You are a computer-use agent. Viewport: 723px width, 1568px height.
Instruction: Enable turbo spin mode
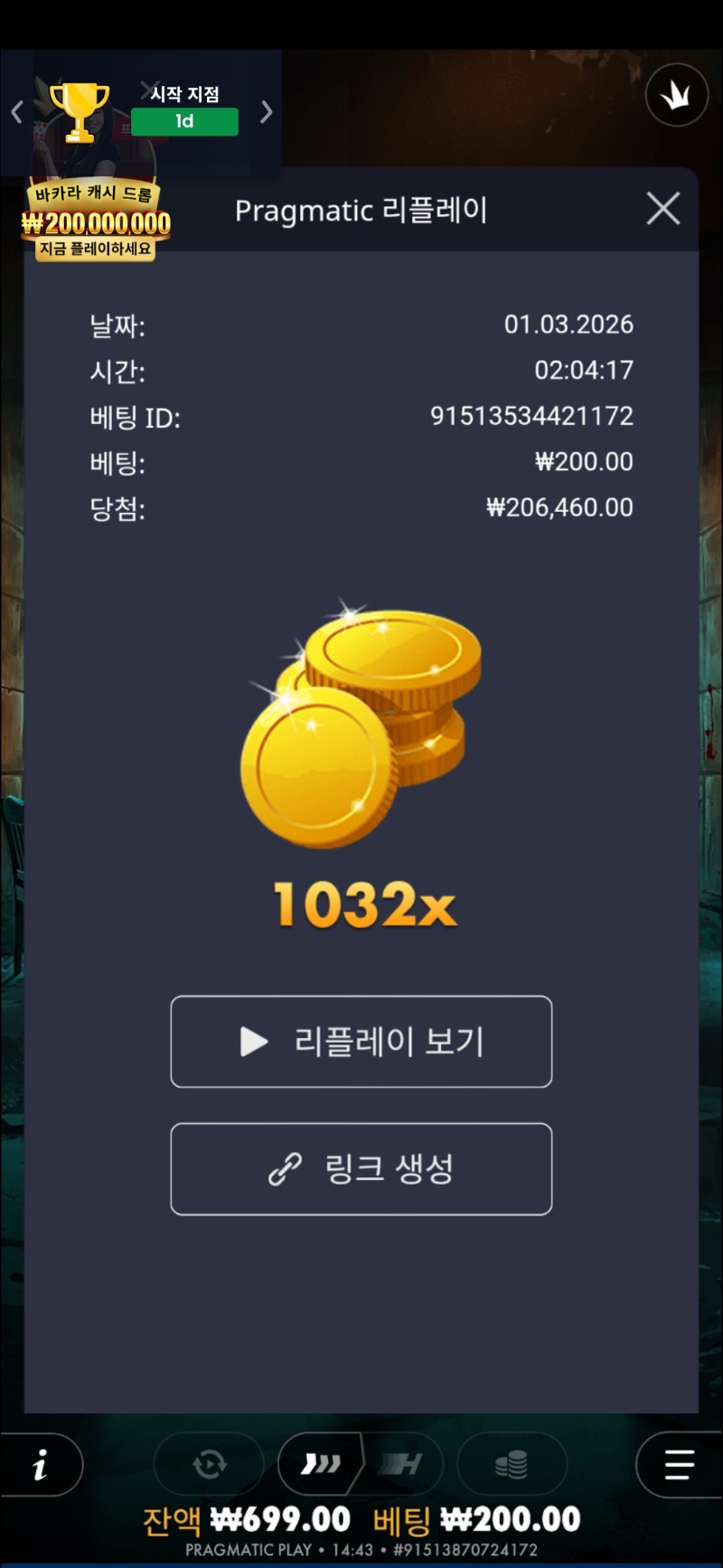click(x=404, y=1463)
